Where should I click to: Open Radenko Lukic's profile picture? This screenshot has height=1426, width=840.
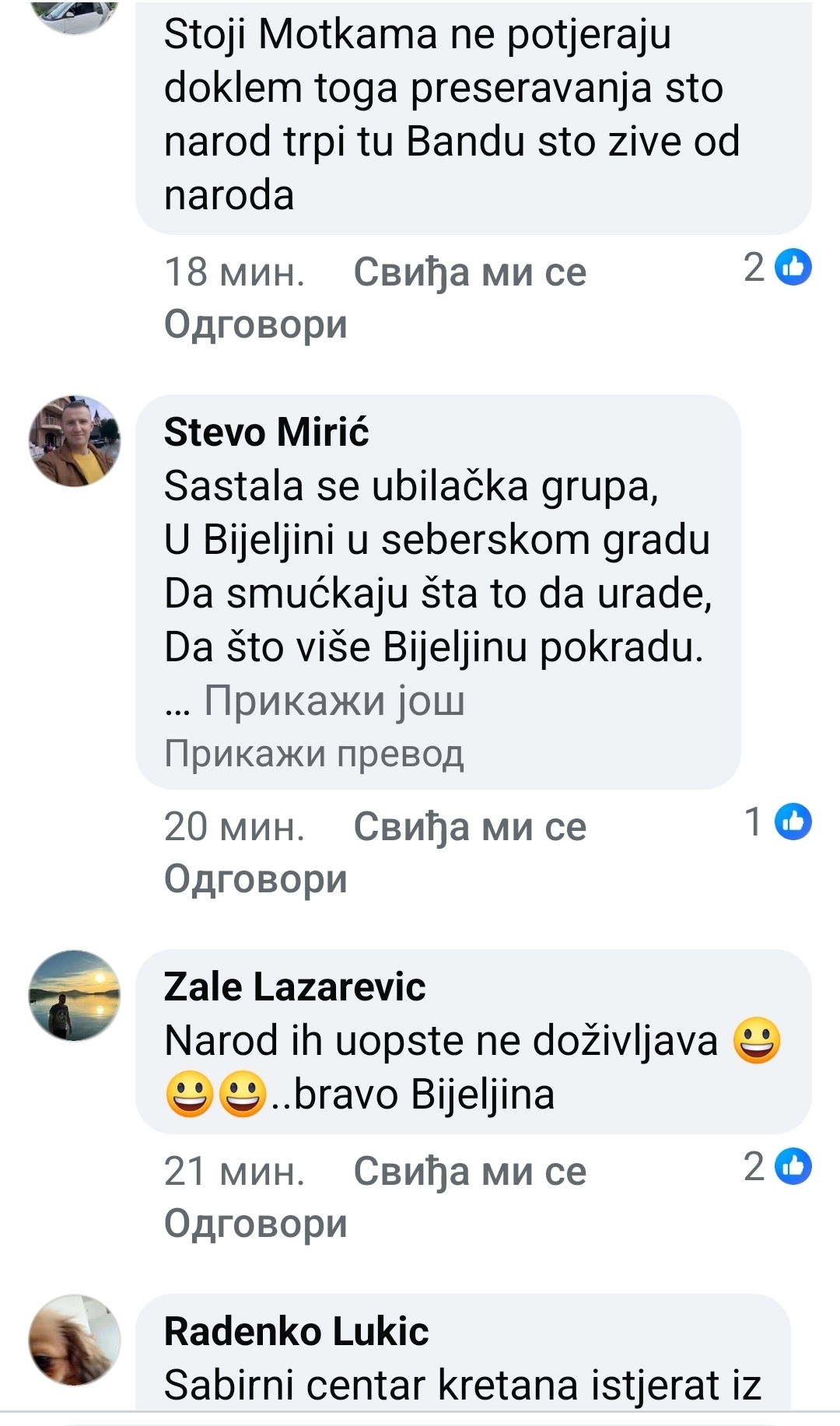(x=75, y=1340)
